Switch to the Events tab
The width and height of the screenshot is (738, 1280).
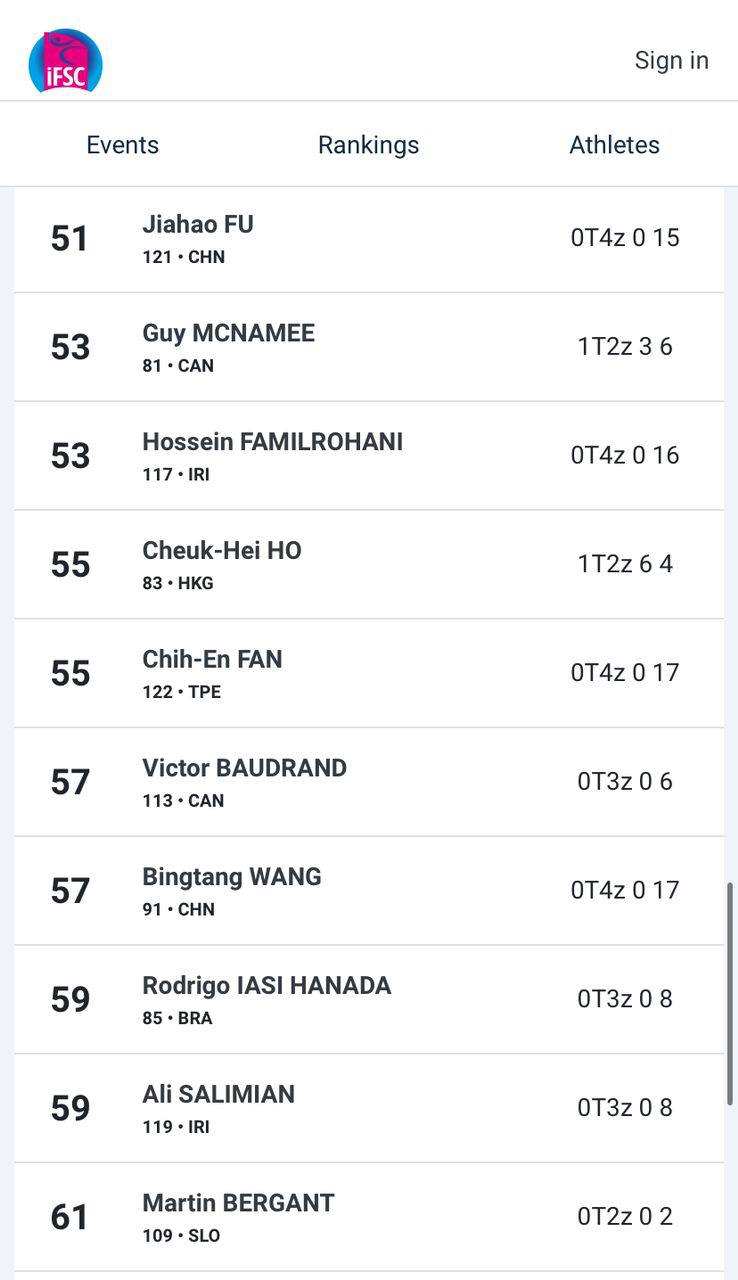point(122,145)
